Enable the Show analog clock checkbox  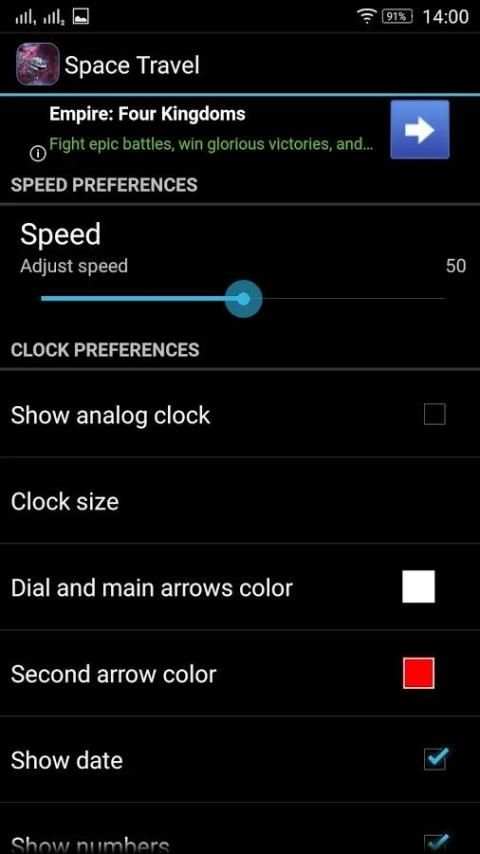coord(434,414)
